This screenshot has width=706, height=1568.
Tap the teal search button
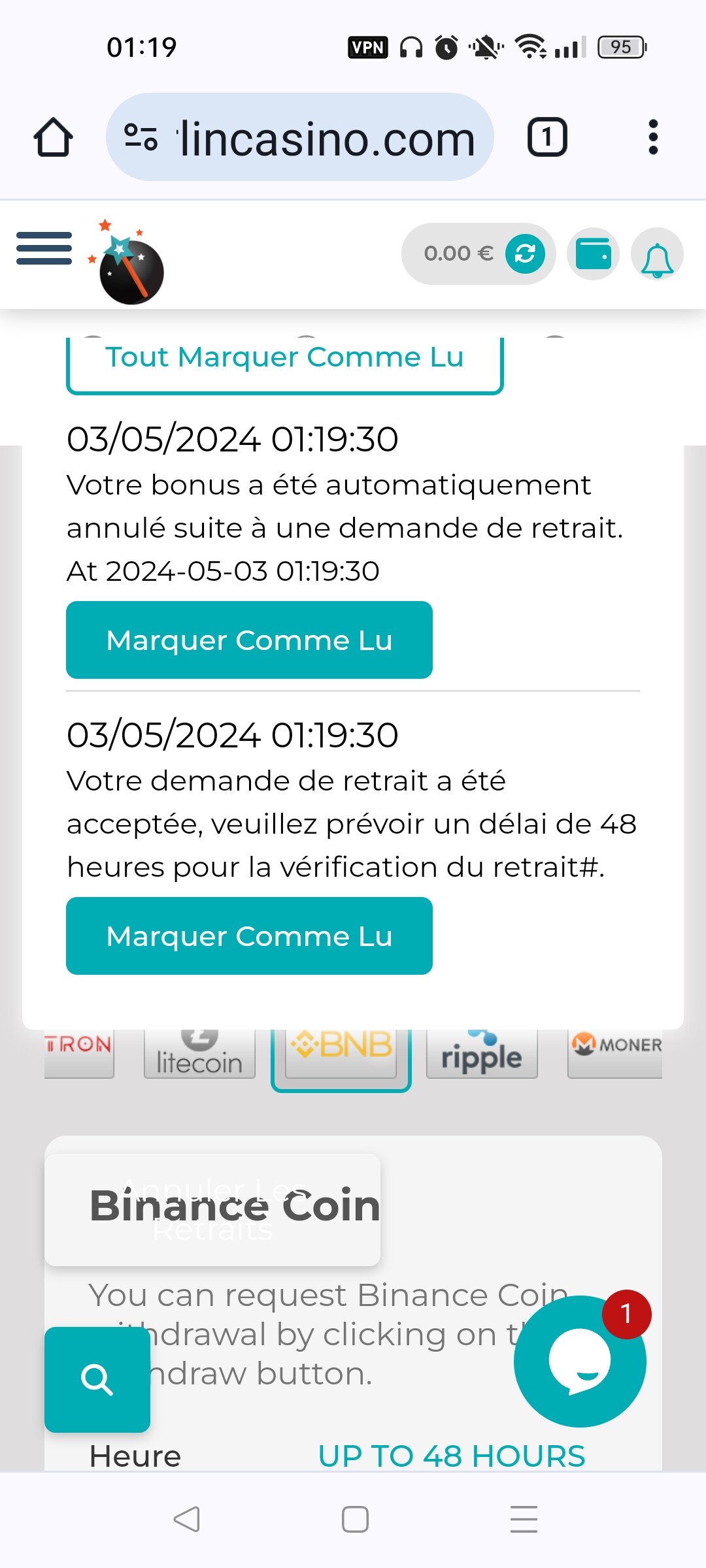(x=97, y=1380)
